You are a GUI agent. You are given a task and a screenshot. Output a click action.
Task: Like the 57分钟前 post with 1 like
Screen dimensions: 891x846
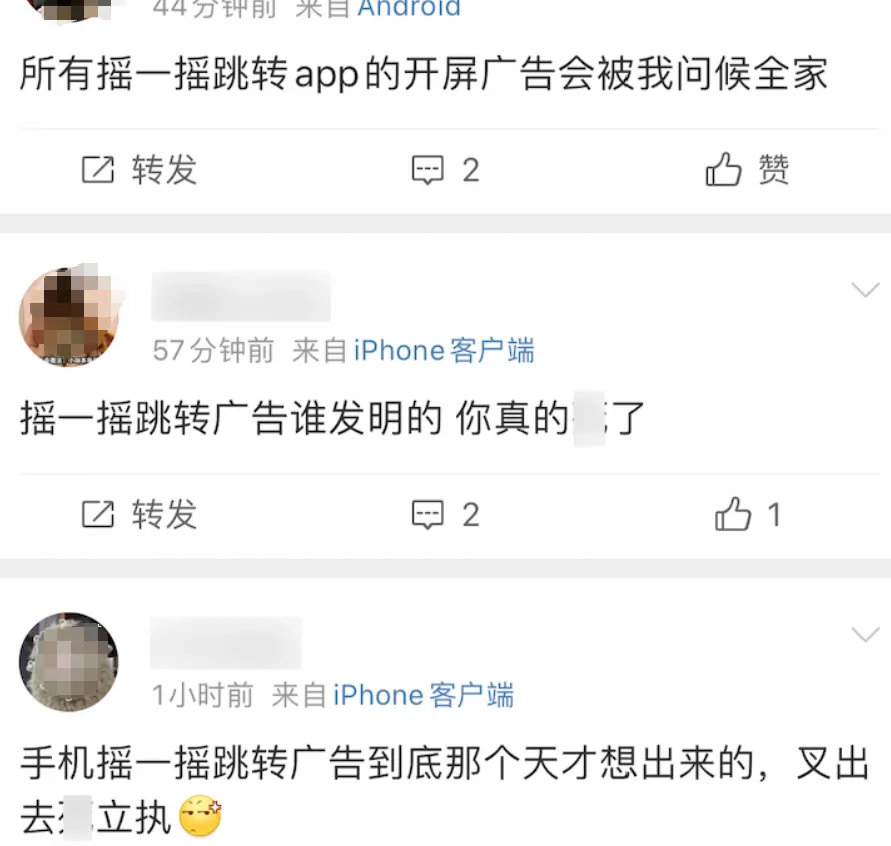point(747,515)
